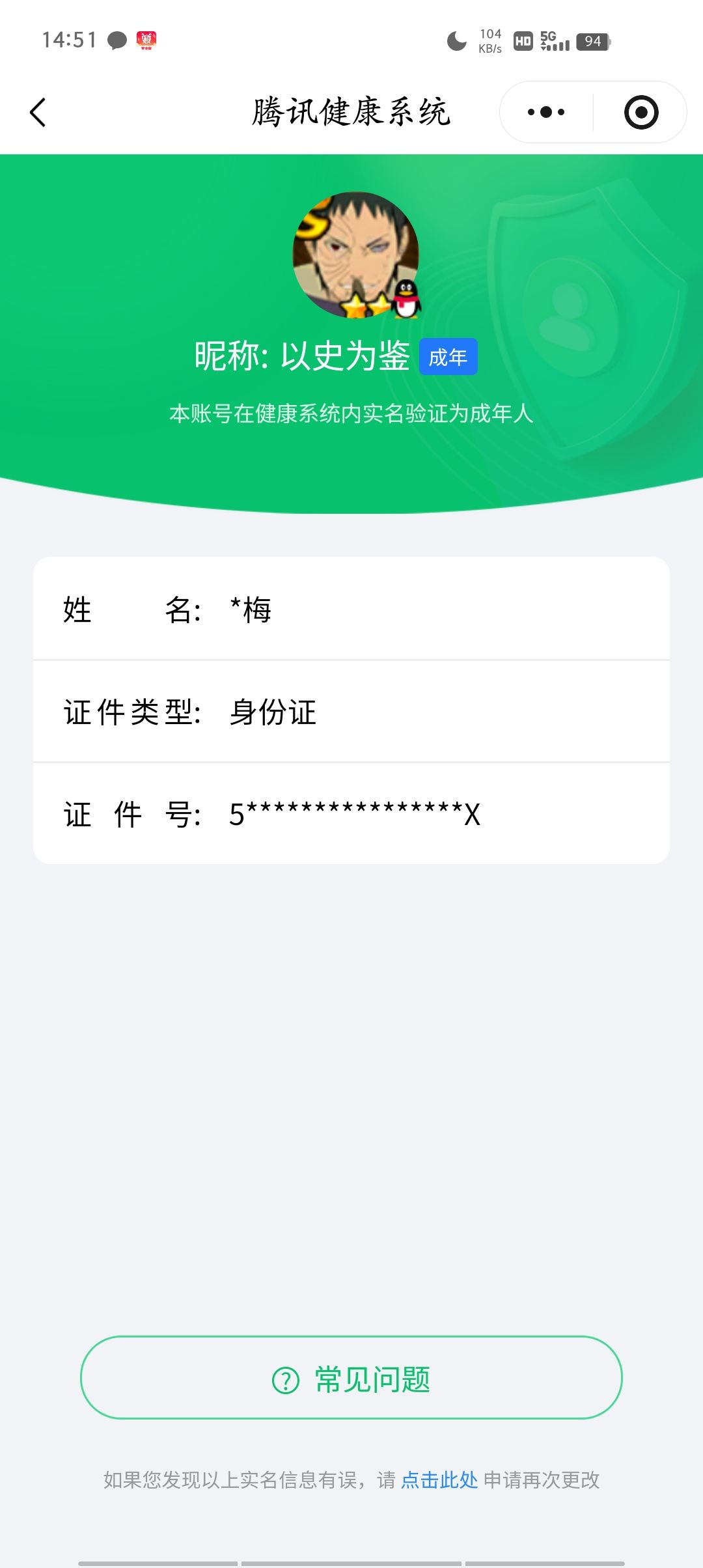Viewport: 703px width, 1568px height.
Task: Tap the mini program close circle icon
Action: 640,112
